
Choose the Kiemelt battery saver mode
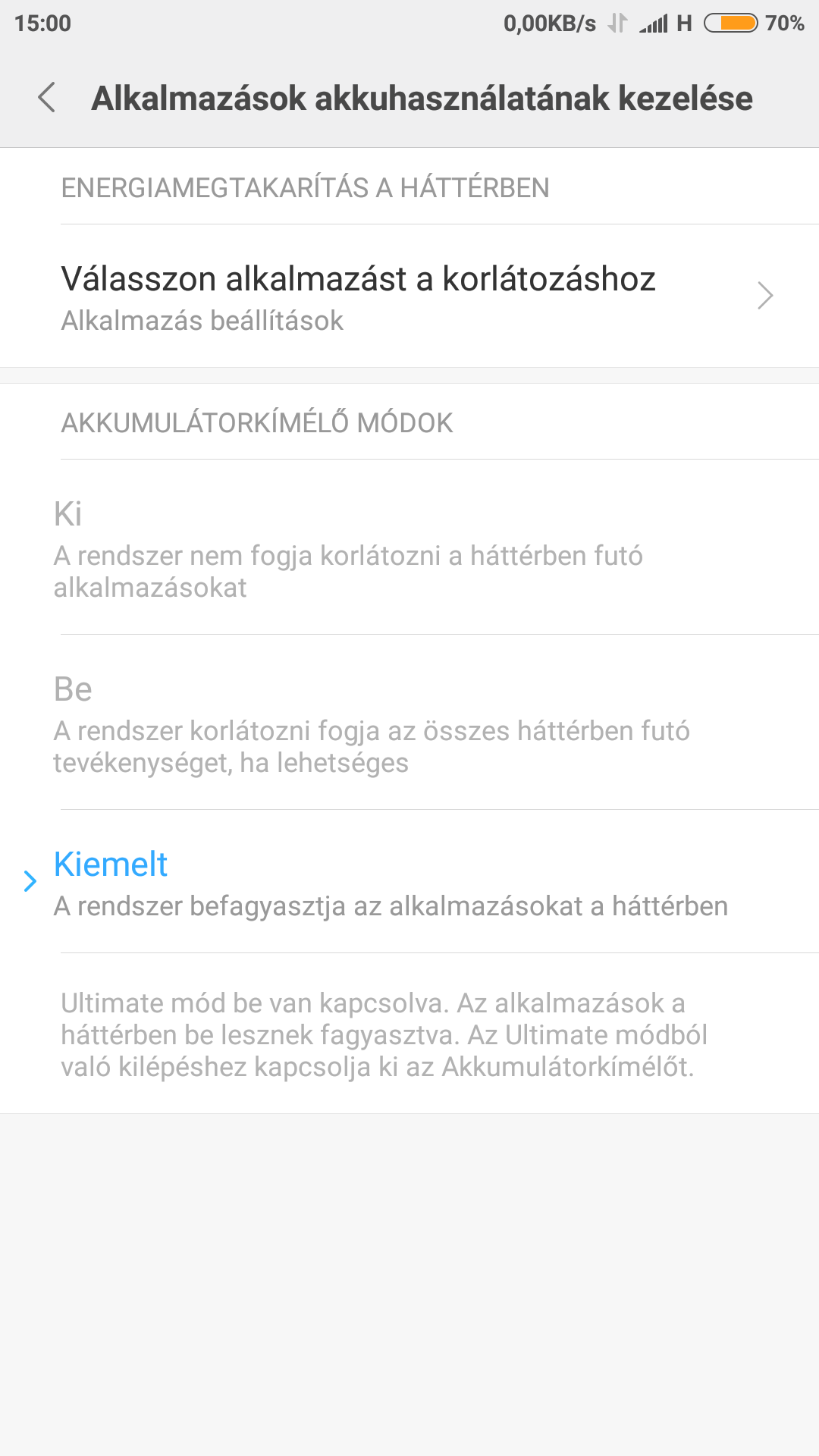point(409,881)
